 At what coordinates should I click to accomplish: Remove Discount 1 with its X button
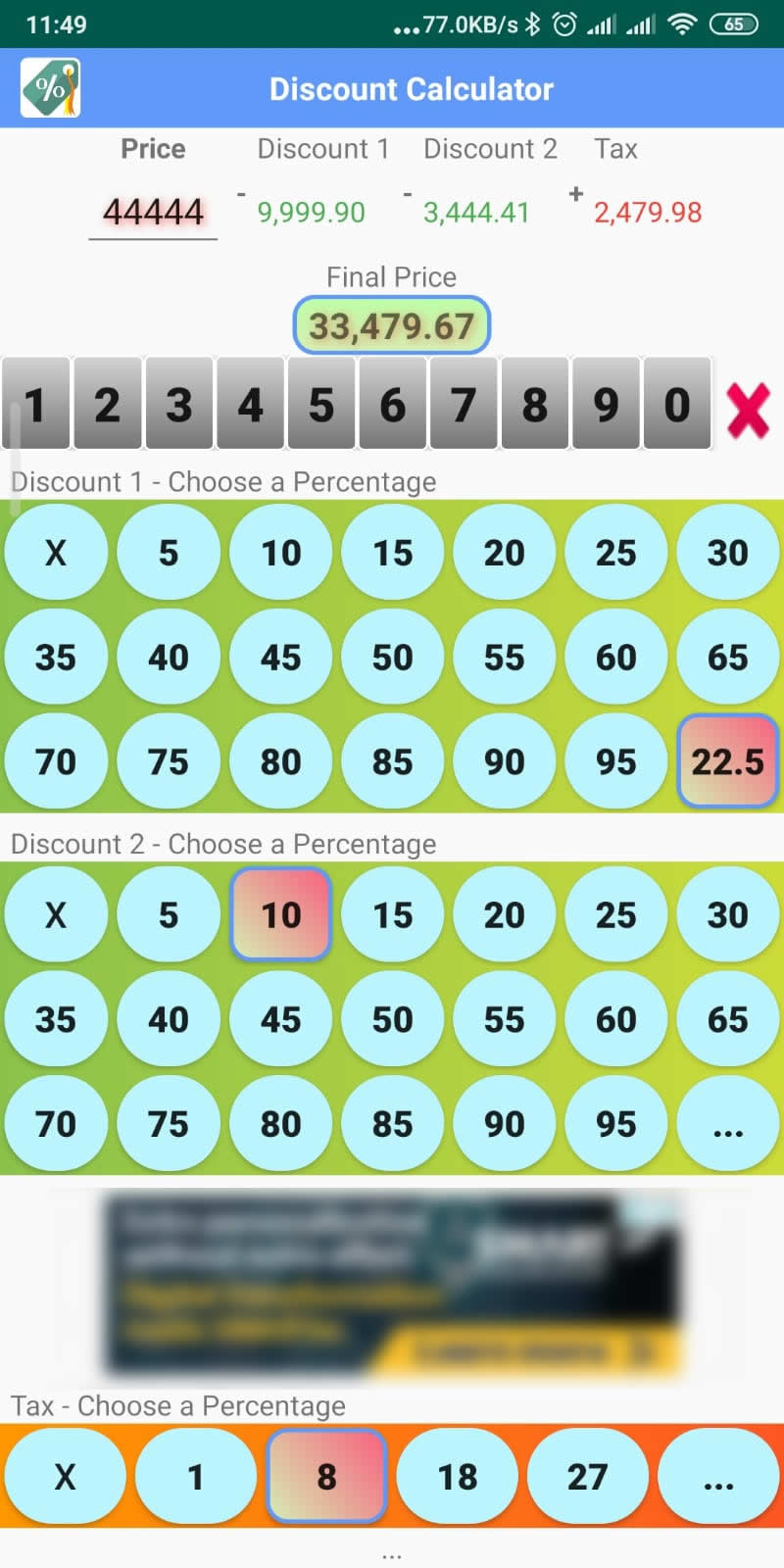click(x=56, y=553)
